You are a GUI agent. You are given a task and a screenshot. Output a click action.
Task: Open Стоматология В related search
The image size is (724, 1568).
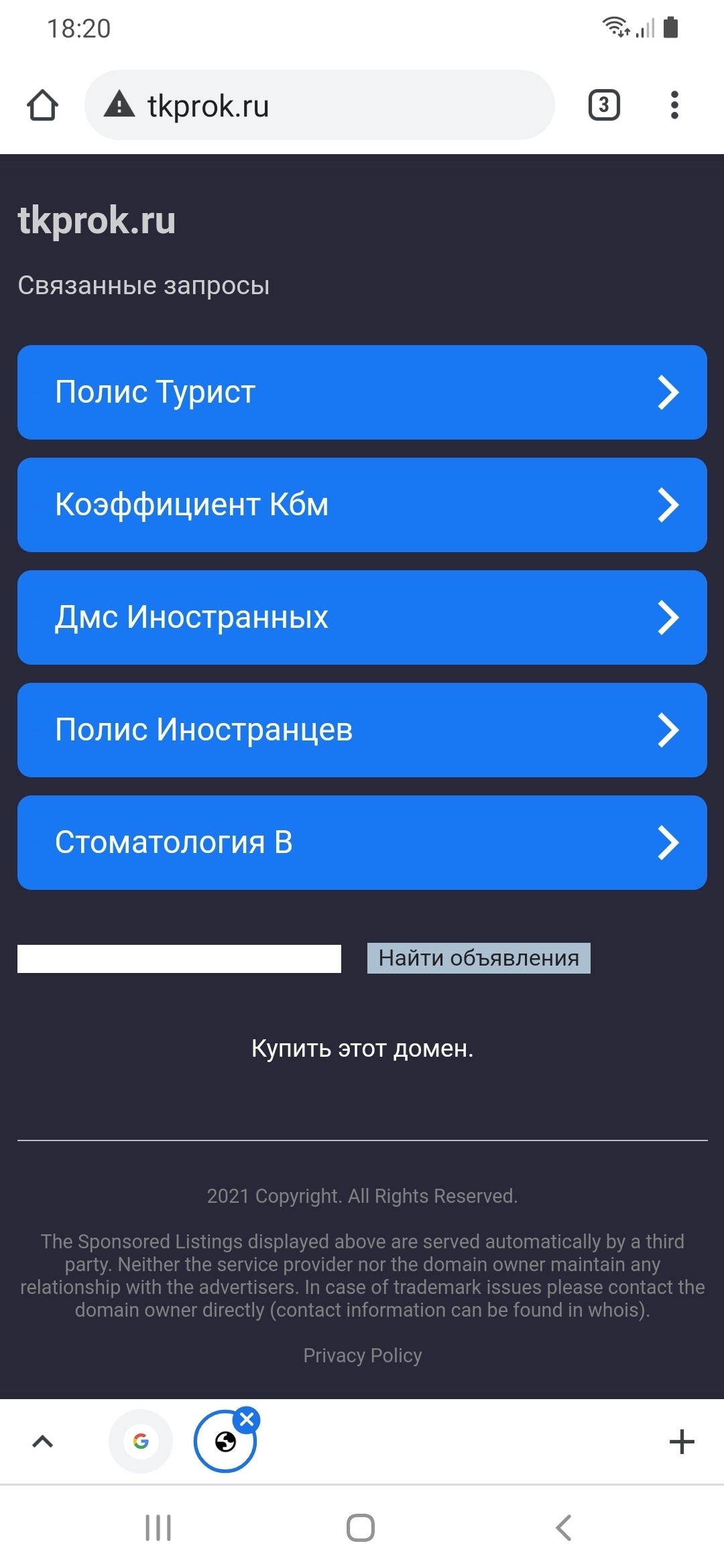362,843
